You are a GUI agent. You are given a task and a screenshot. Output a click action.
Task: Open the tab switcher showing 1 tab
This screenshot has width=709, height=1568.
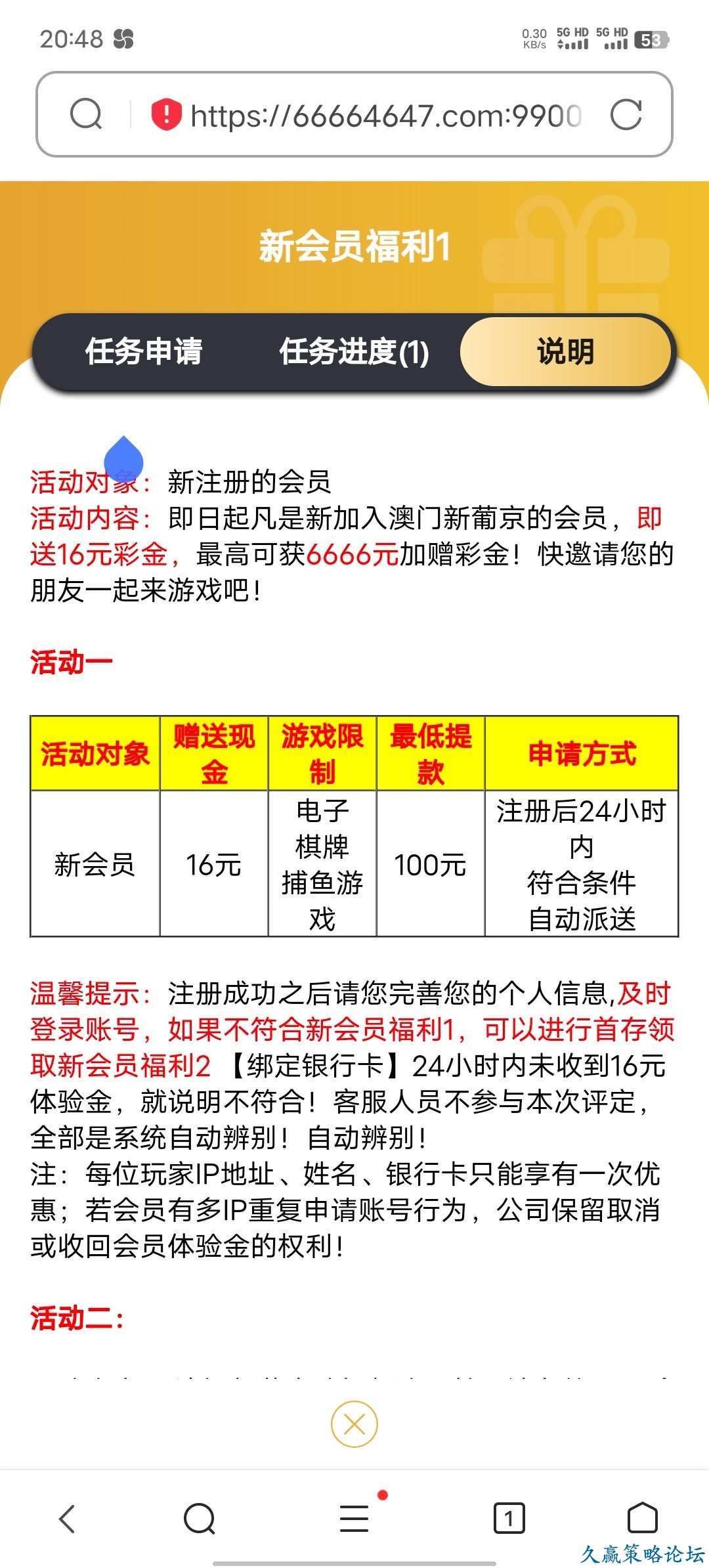click(x=509, y=1518)
